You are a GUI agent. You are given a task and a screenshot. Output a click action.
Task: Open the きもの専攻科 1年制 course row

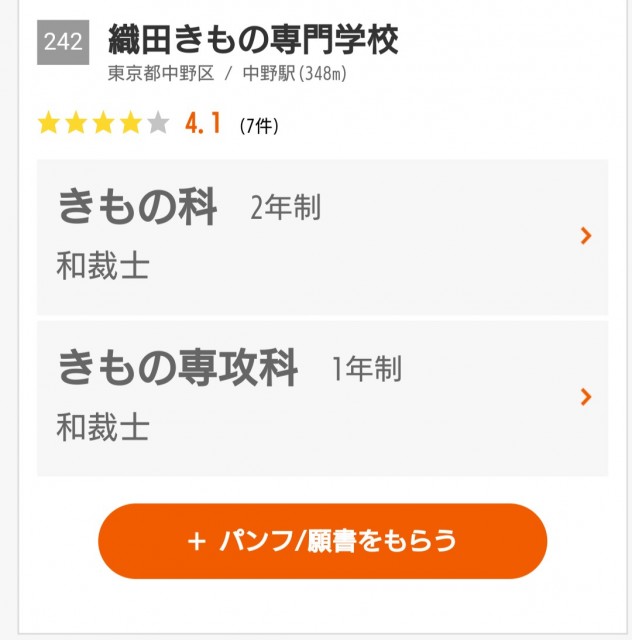pos(322,397)
